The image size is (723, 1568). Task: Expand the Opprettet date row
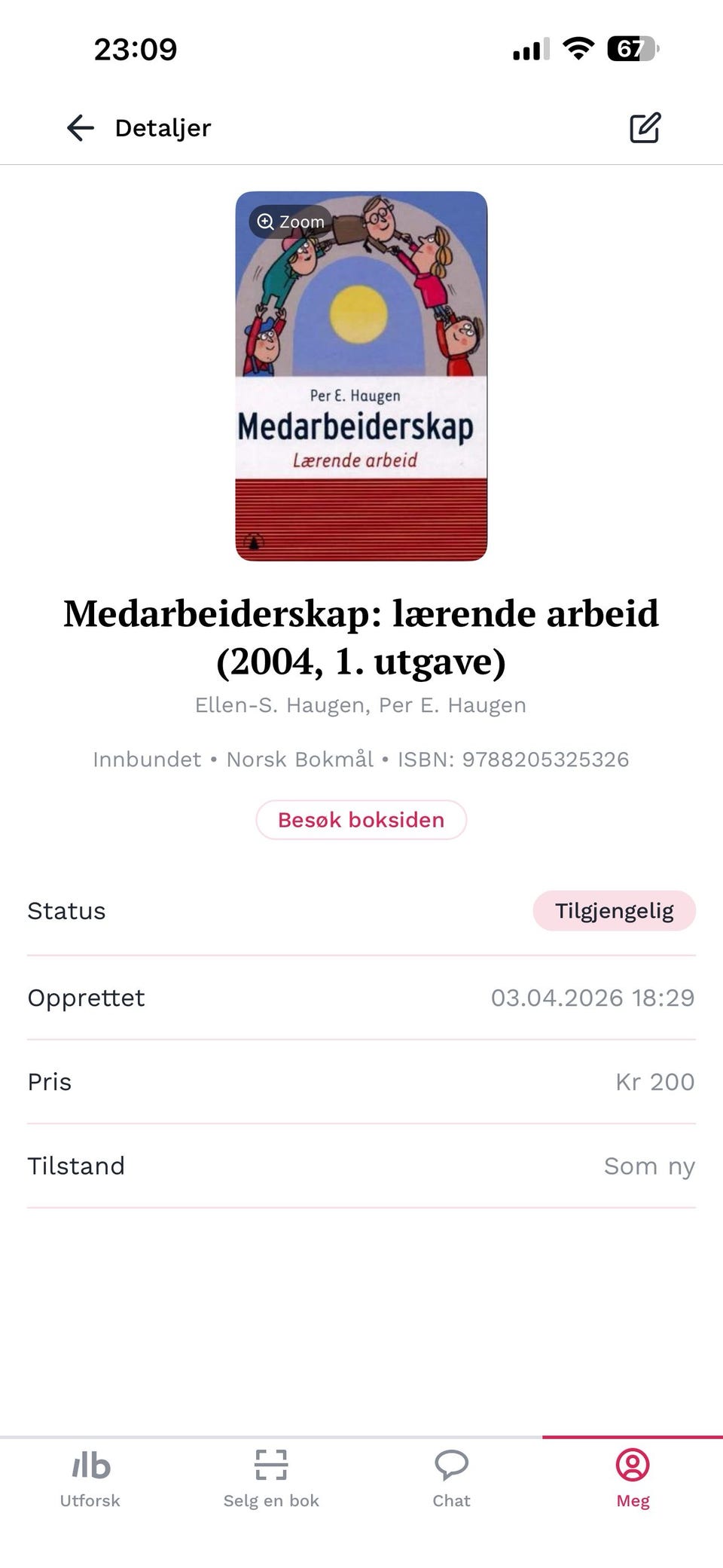pyautogui.click(x=361, y=997)
